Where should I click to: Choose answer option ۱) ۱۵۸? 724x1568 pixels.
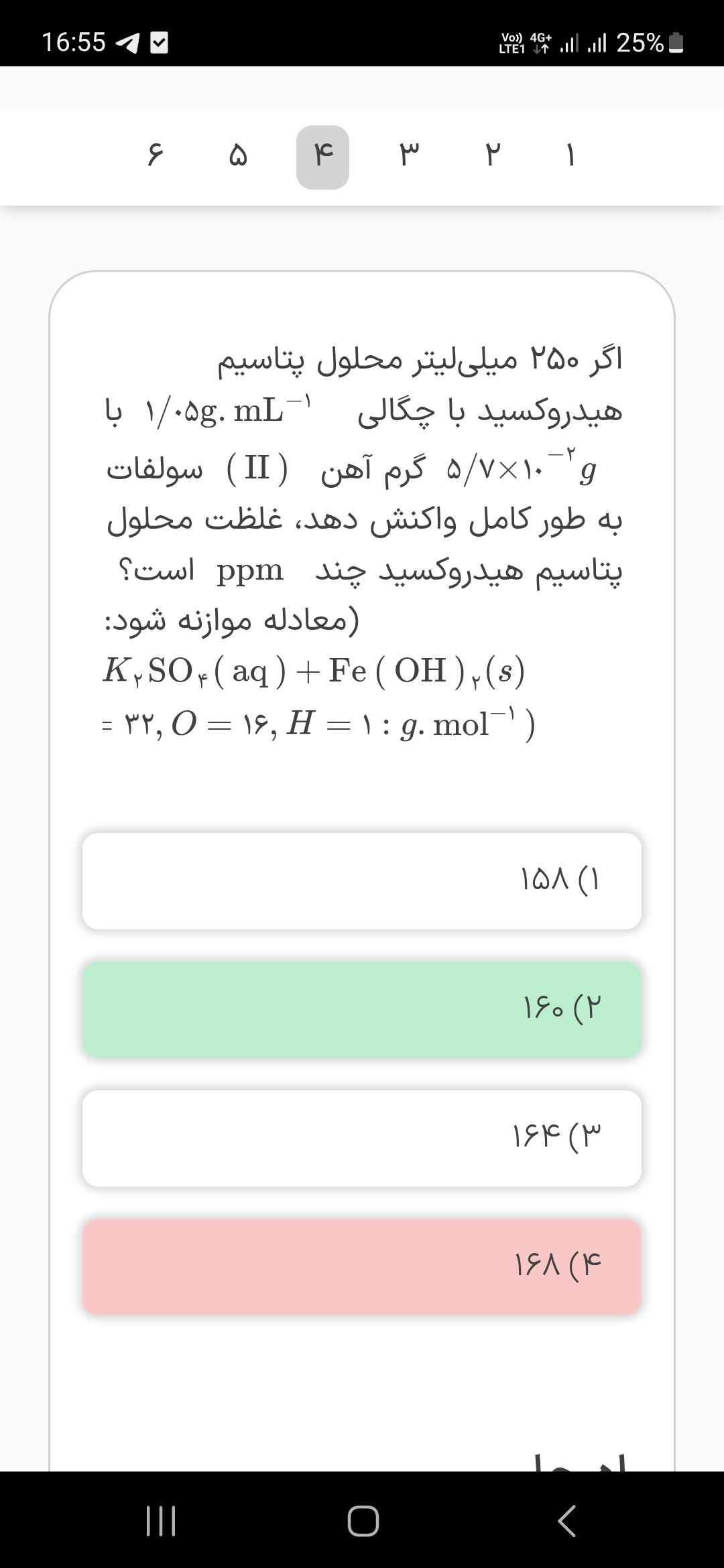362,881
